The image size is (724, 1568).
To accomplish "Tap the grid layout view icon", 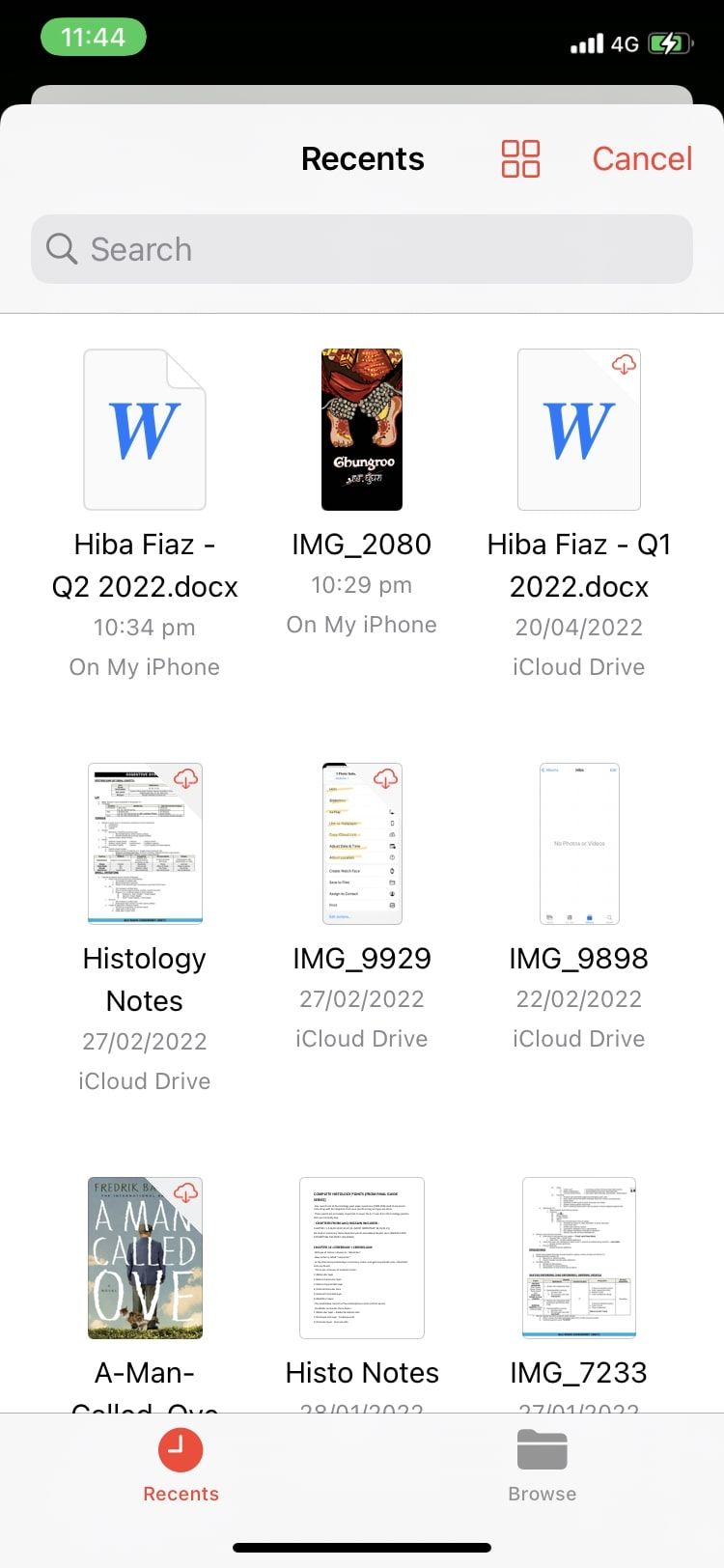I will tap(519, 159).
